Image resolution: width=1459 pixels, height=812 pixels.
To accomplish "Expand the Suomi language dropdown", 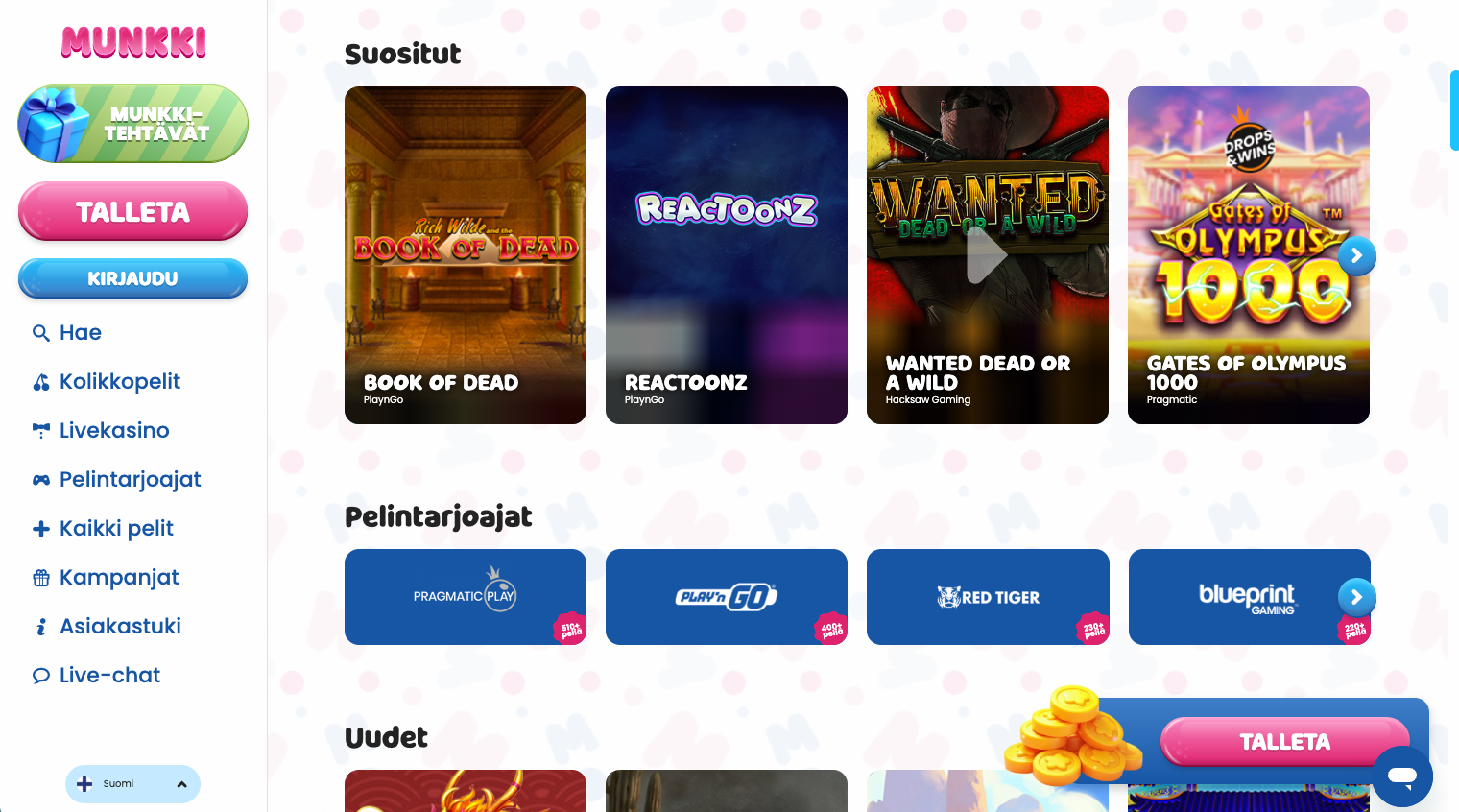I will (132, 784).
